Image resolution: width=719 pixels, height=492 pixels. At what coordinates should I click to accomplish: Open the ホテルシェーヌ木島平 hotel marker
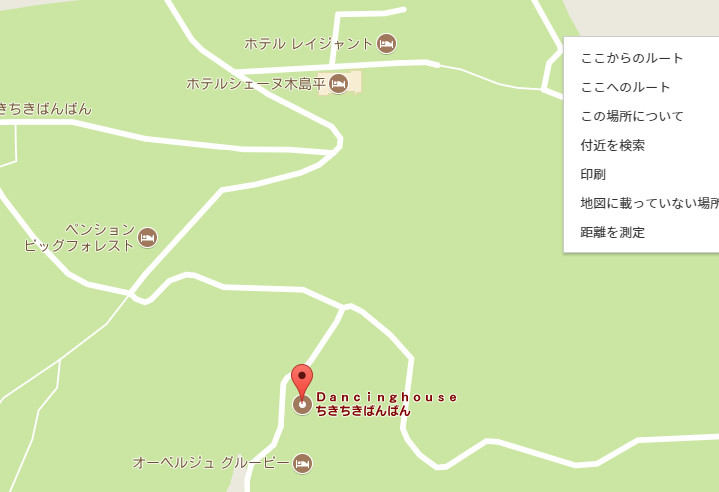(x=338, y=84)
